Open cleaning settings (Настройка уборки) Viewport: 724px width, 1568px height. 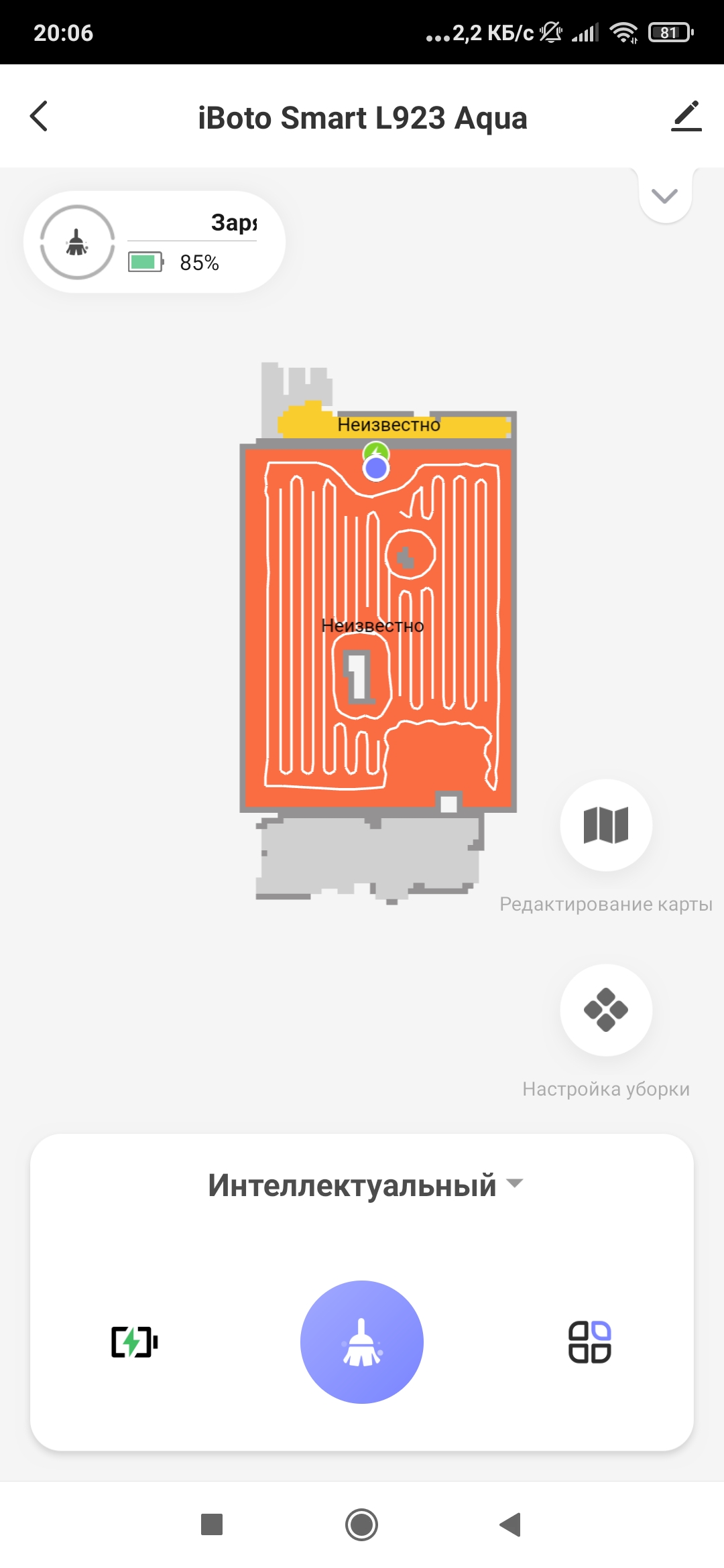coord(606,1010)
